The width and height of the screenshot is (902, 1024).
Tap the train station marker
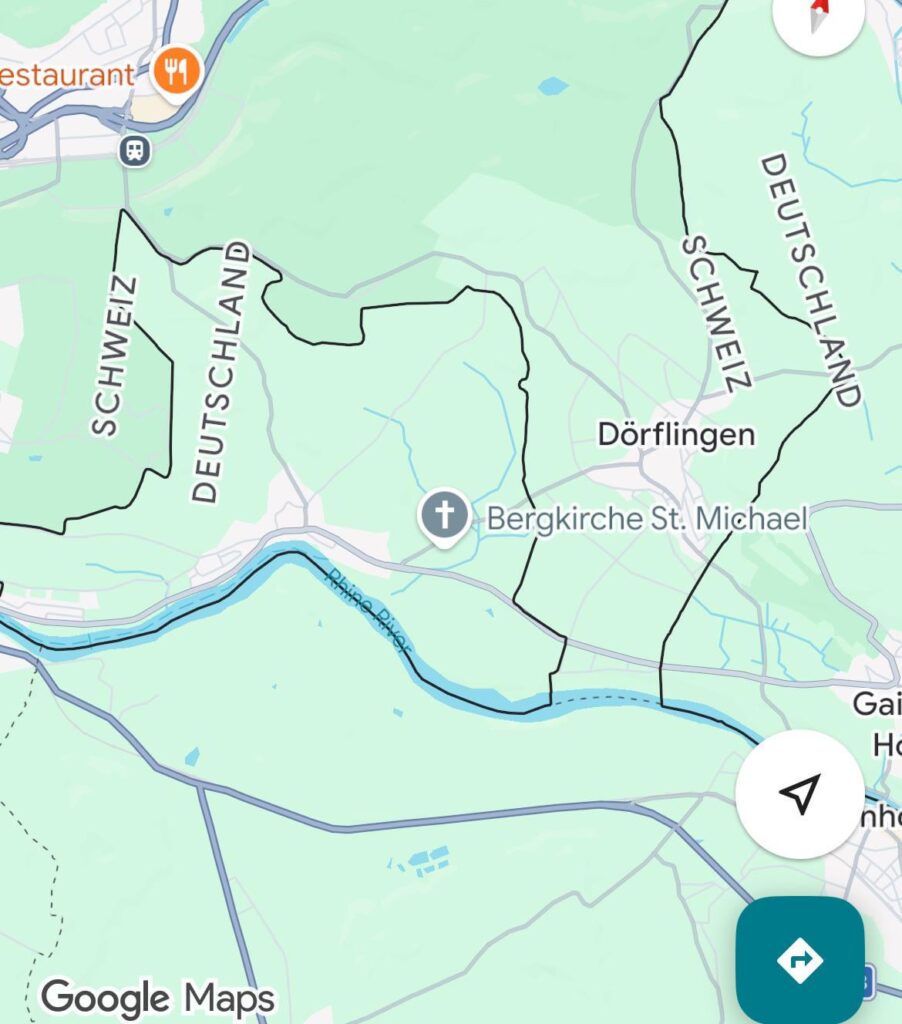(x=135, y=151)
